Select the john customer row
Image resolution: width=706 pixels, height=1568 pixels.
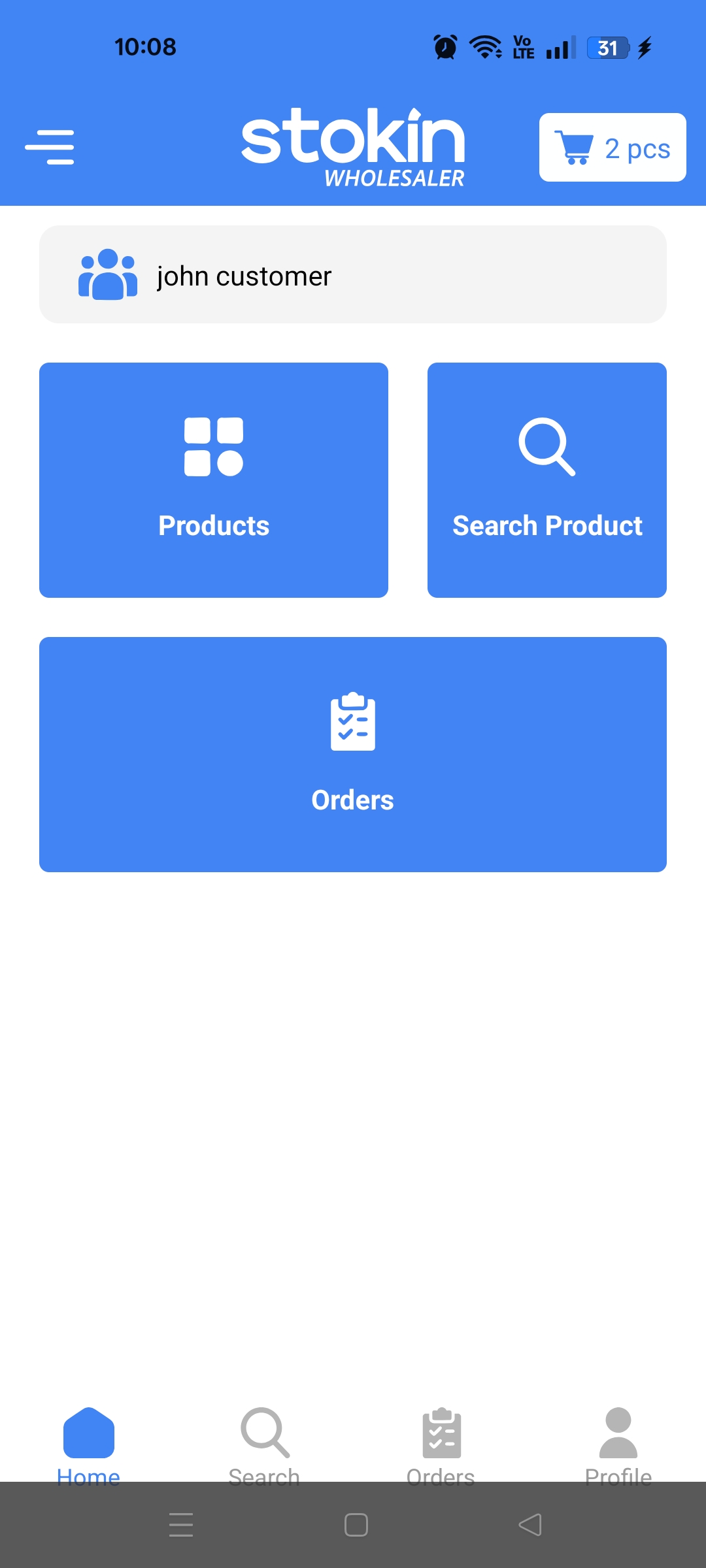coord(352,274)
